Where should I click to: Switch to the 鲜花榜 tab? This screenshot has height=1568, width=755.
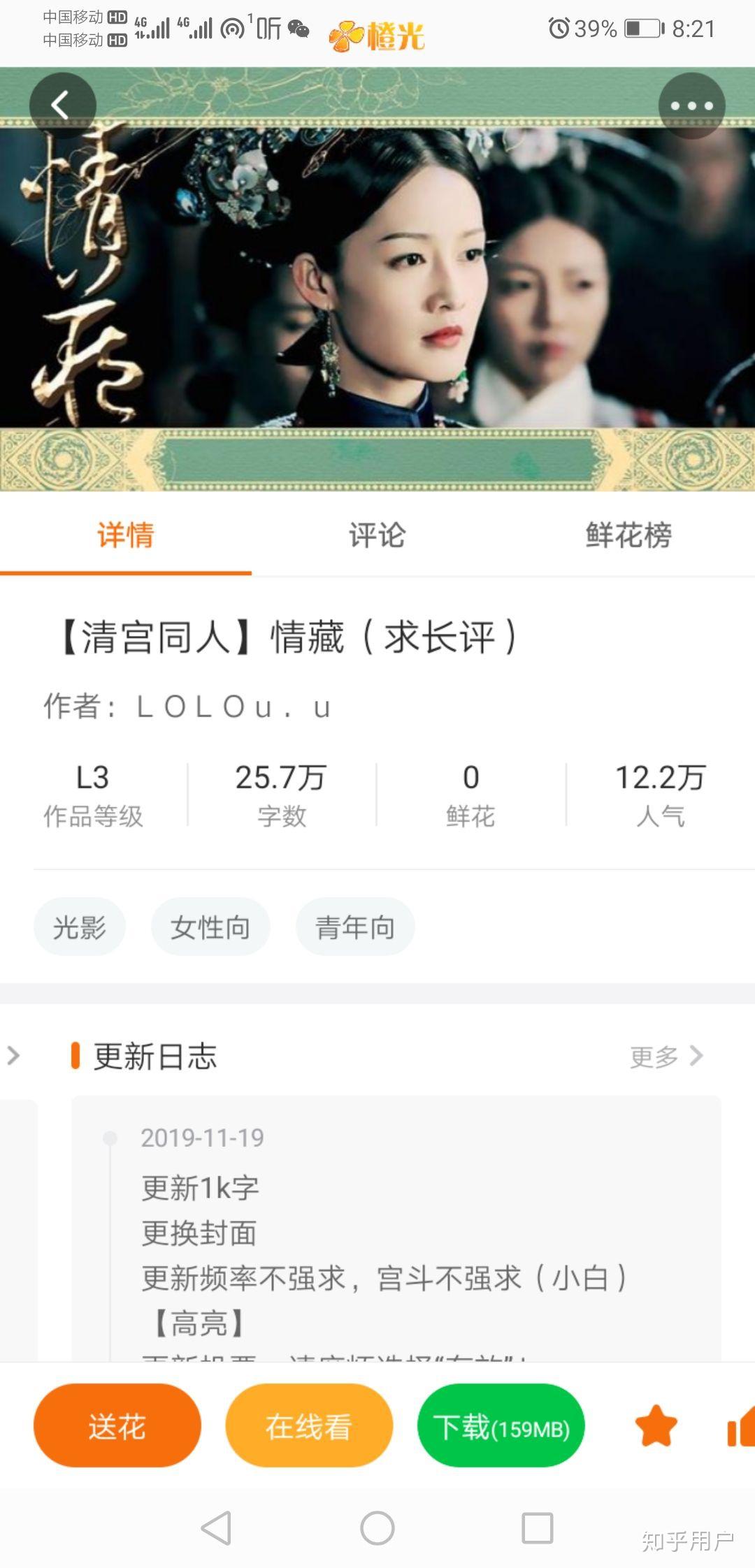point(628,535)
